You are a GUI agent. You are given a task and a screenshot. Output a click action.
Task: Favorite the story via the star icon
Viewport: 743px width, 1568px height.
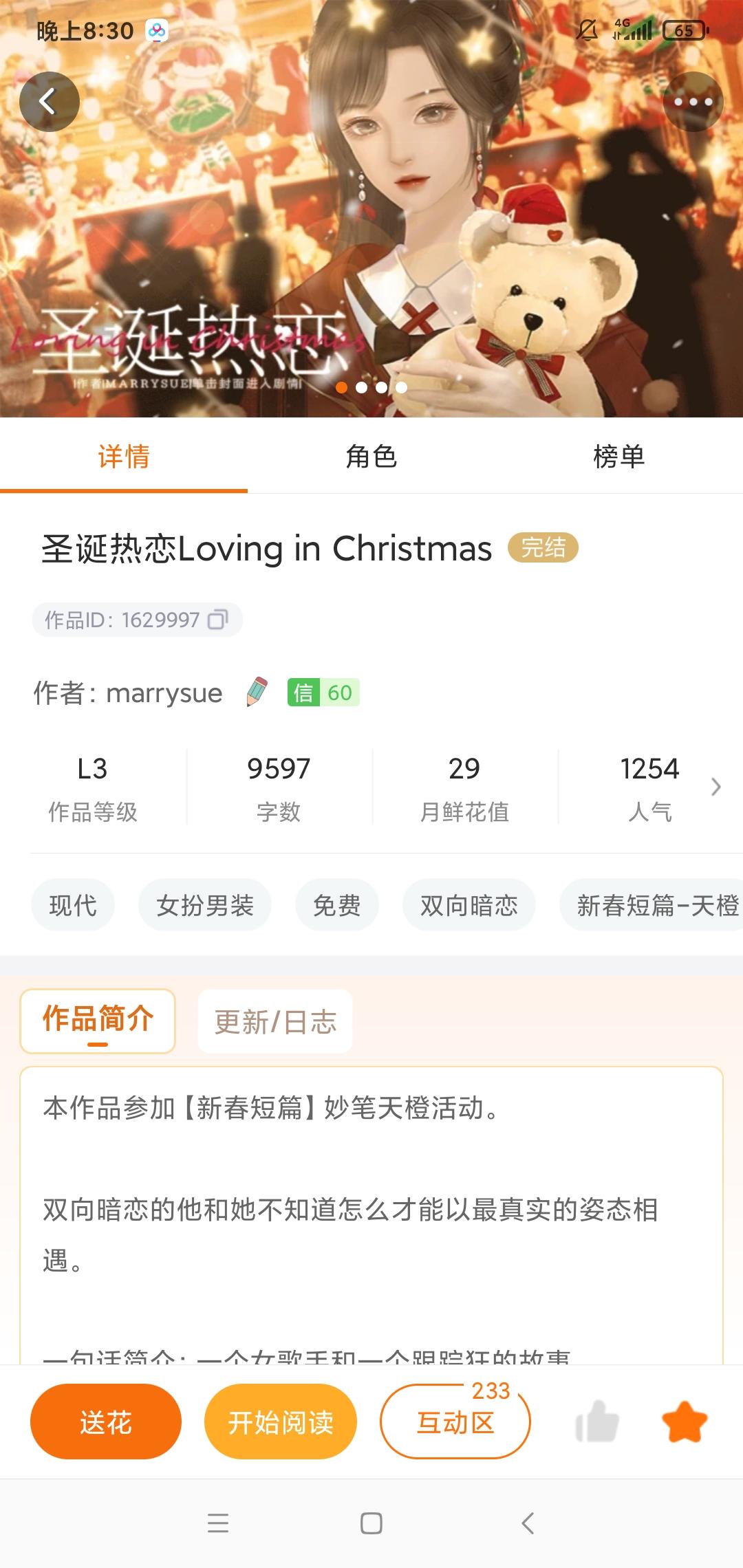pyautogui.click(x=685, y=1420)
